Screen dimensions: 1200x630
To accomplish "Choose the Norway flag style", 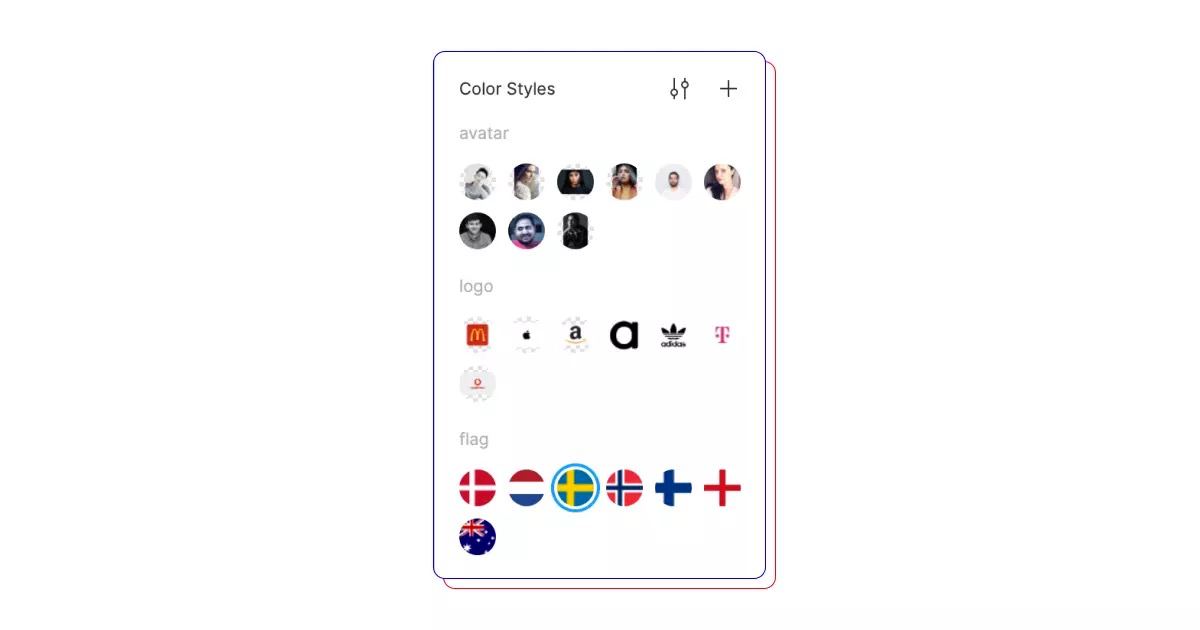I will click(x=624, y=488).
